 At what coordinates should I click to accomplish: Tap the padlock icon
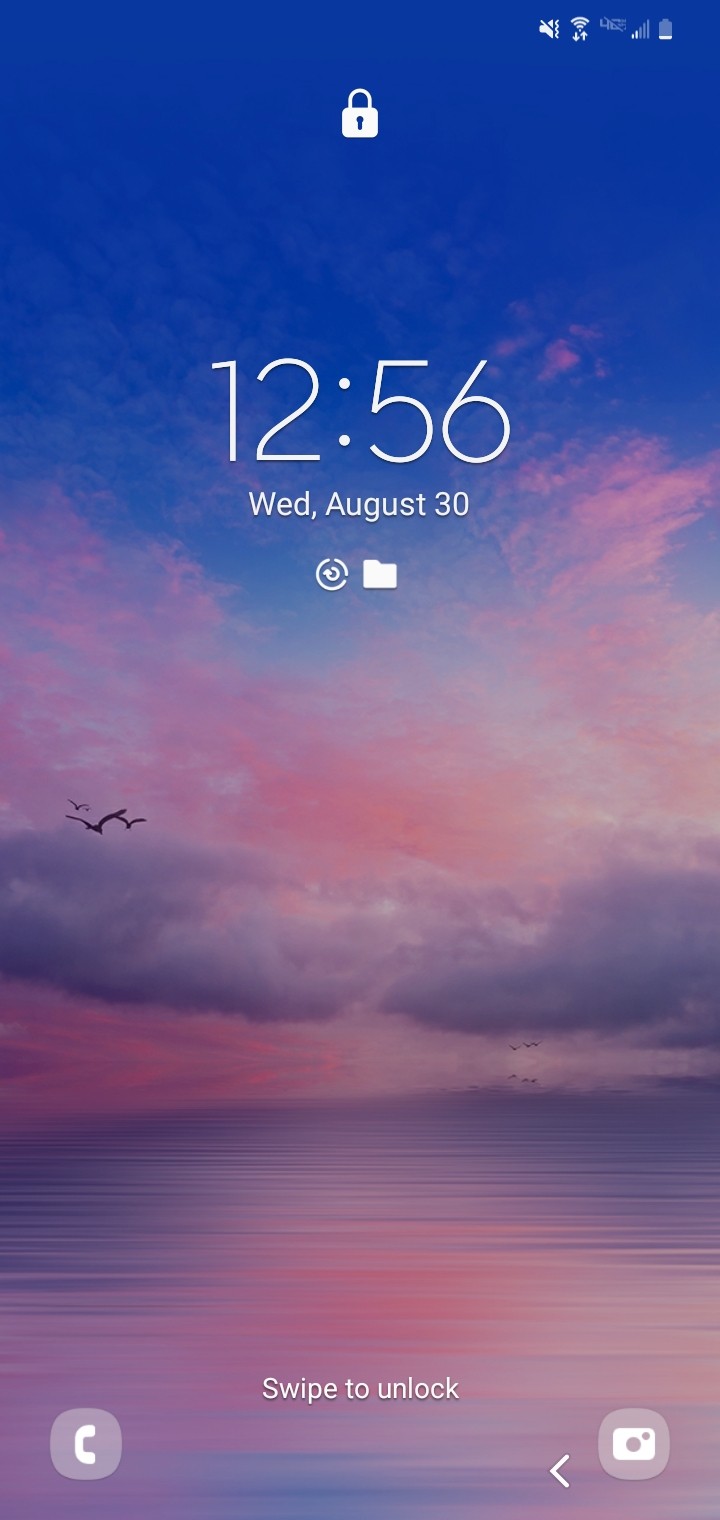360,113
